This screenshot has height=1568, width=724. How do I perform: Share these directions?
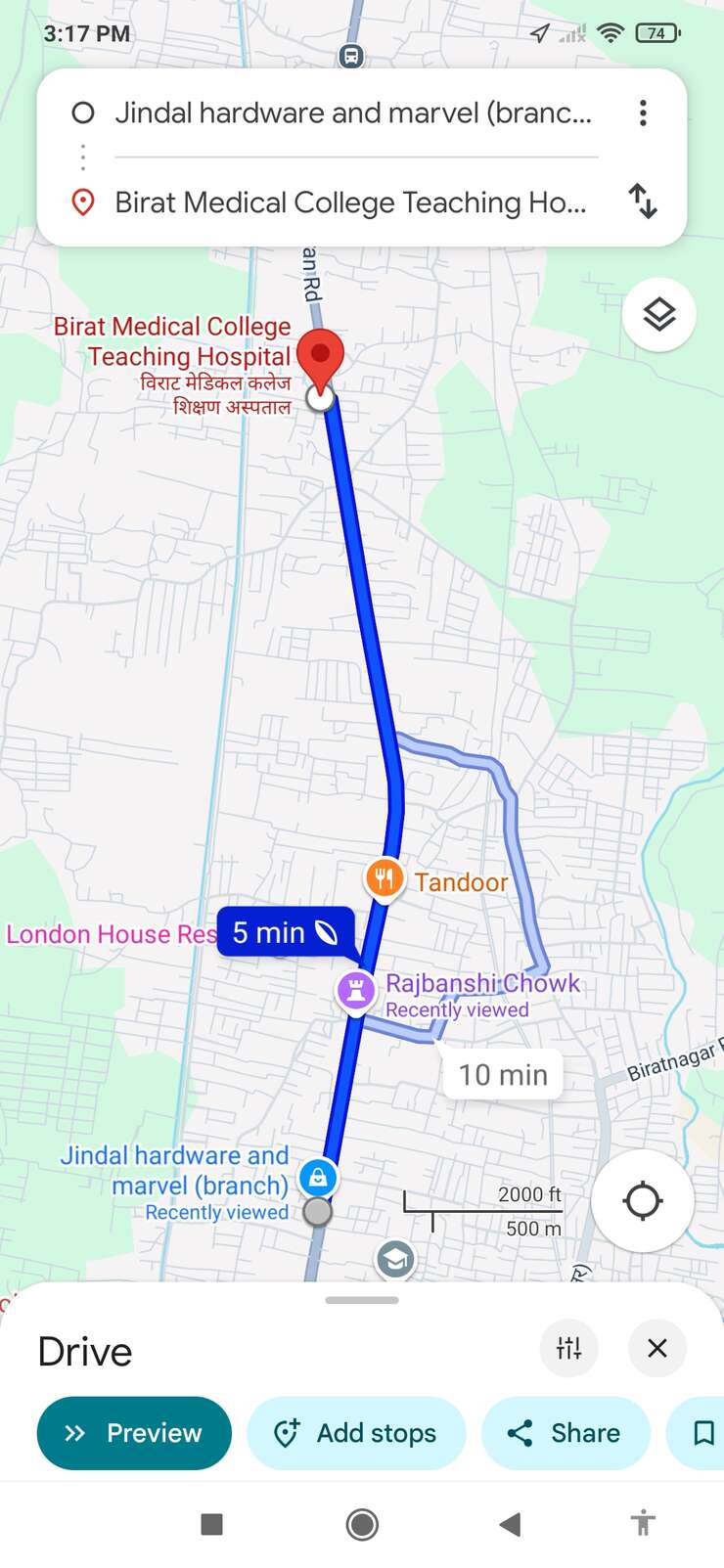(566, 1433)
